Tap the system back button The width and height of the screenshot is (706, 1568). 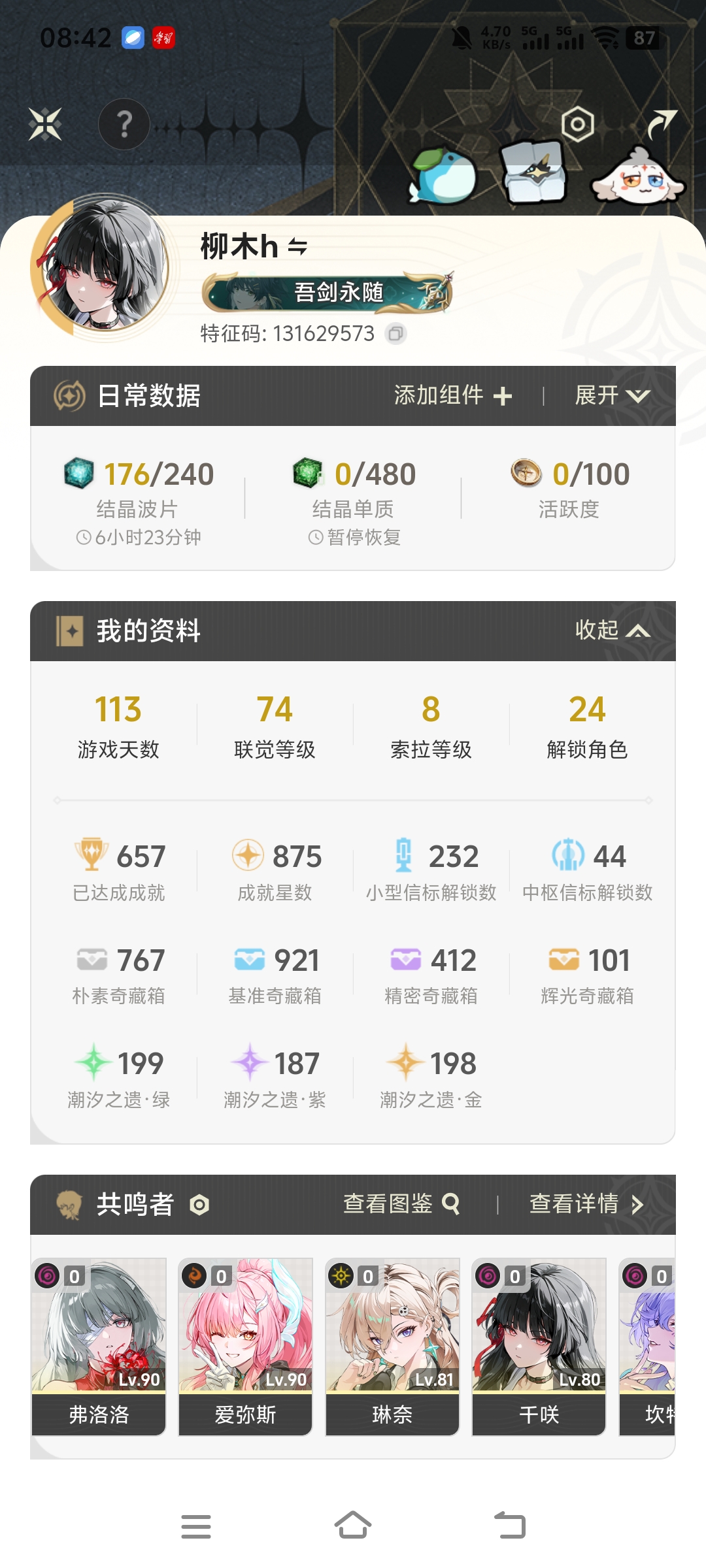click(510, 1526)
